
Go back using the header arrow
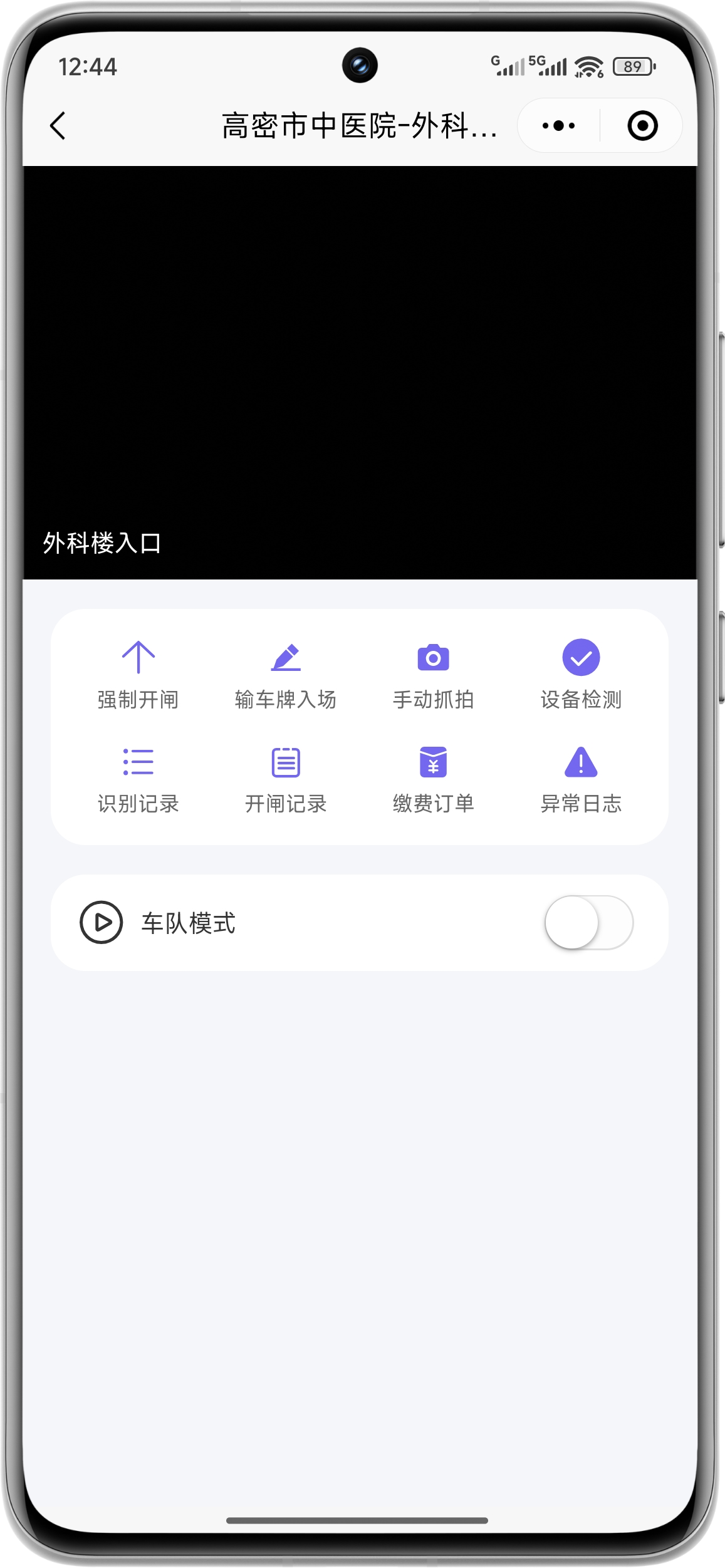[58, 126]
